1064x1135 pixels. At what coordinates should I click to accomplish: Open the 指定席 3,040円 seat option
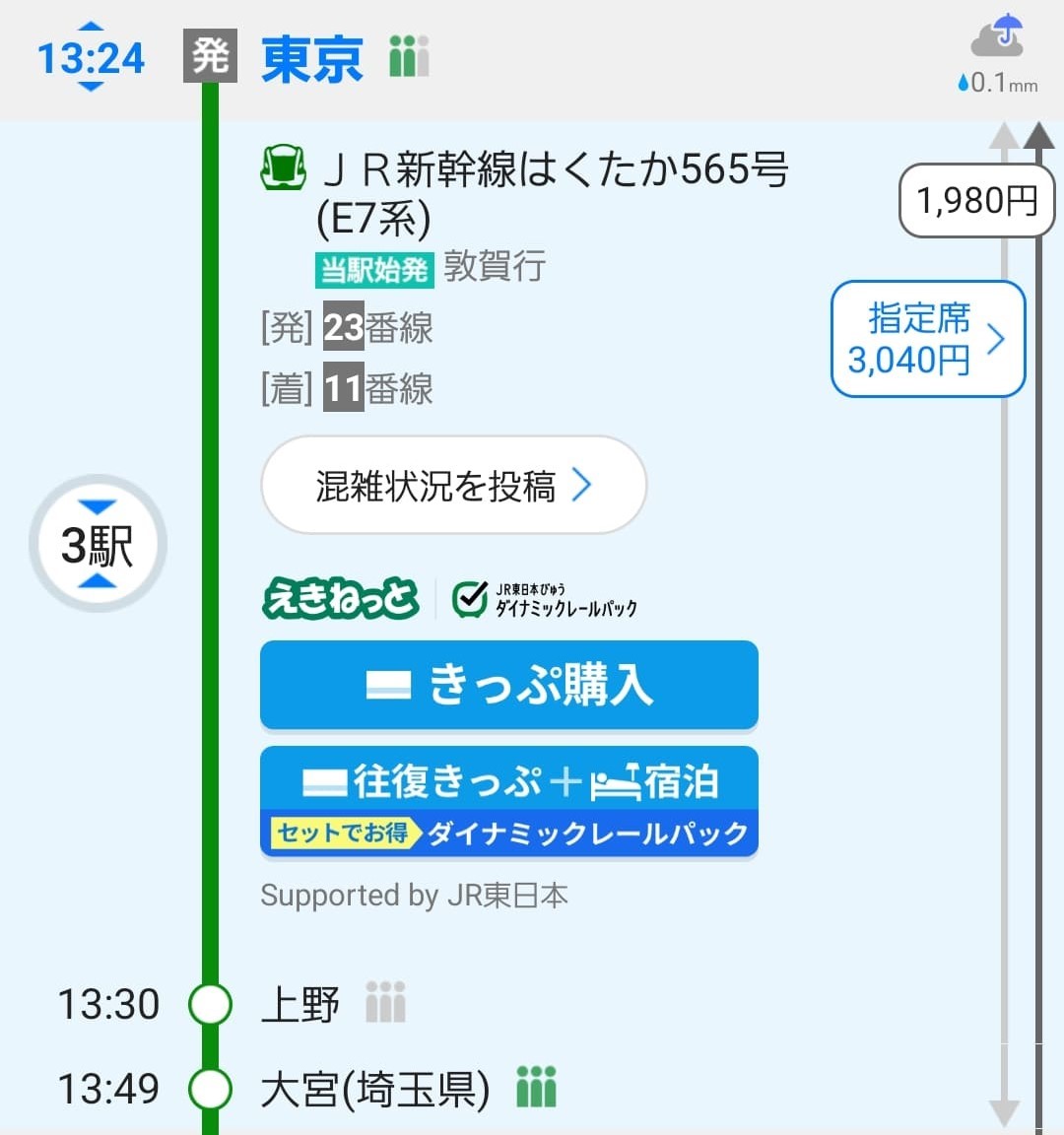click(x=927, y=339)
